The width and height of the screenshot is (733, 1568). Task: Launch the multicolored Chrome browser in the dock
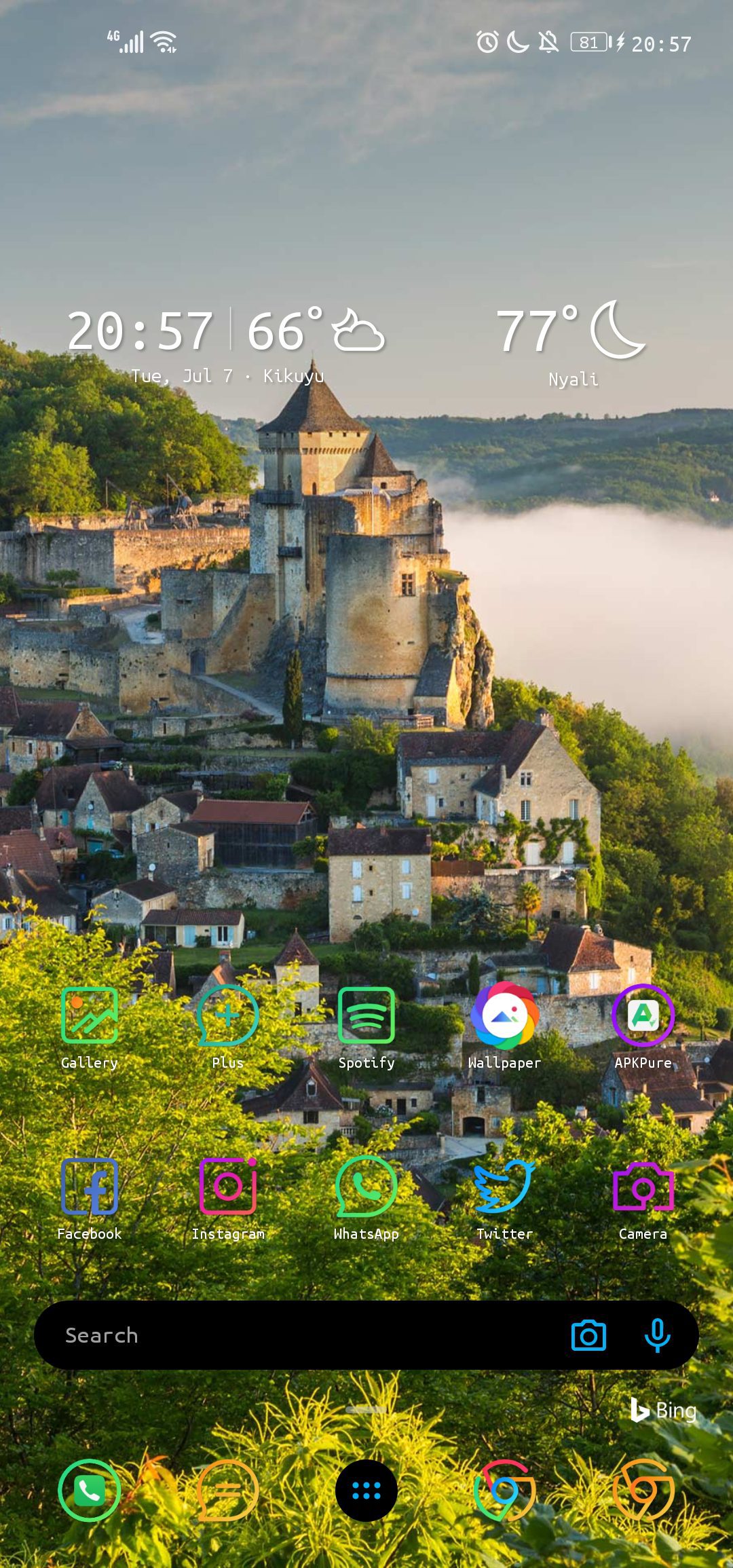[x=505, y=1491]
